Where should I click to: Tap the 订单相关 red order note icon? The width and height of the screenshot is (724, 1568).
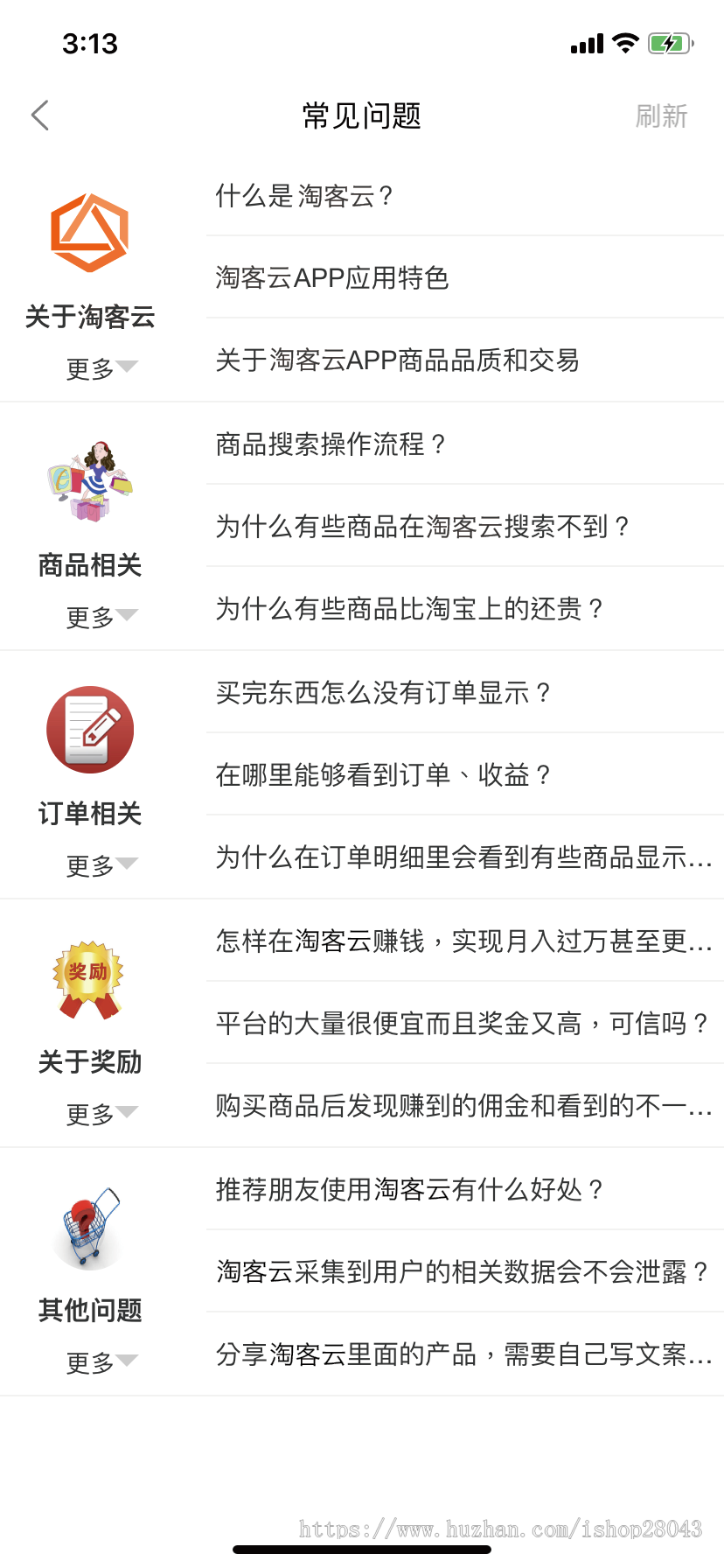tap(90, 729)
